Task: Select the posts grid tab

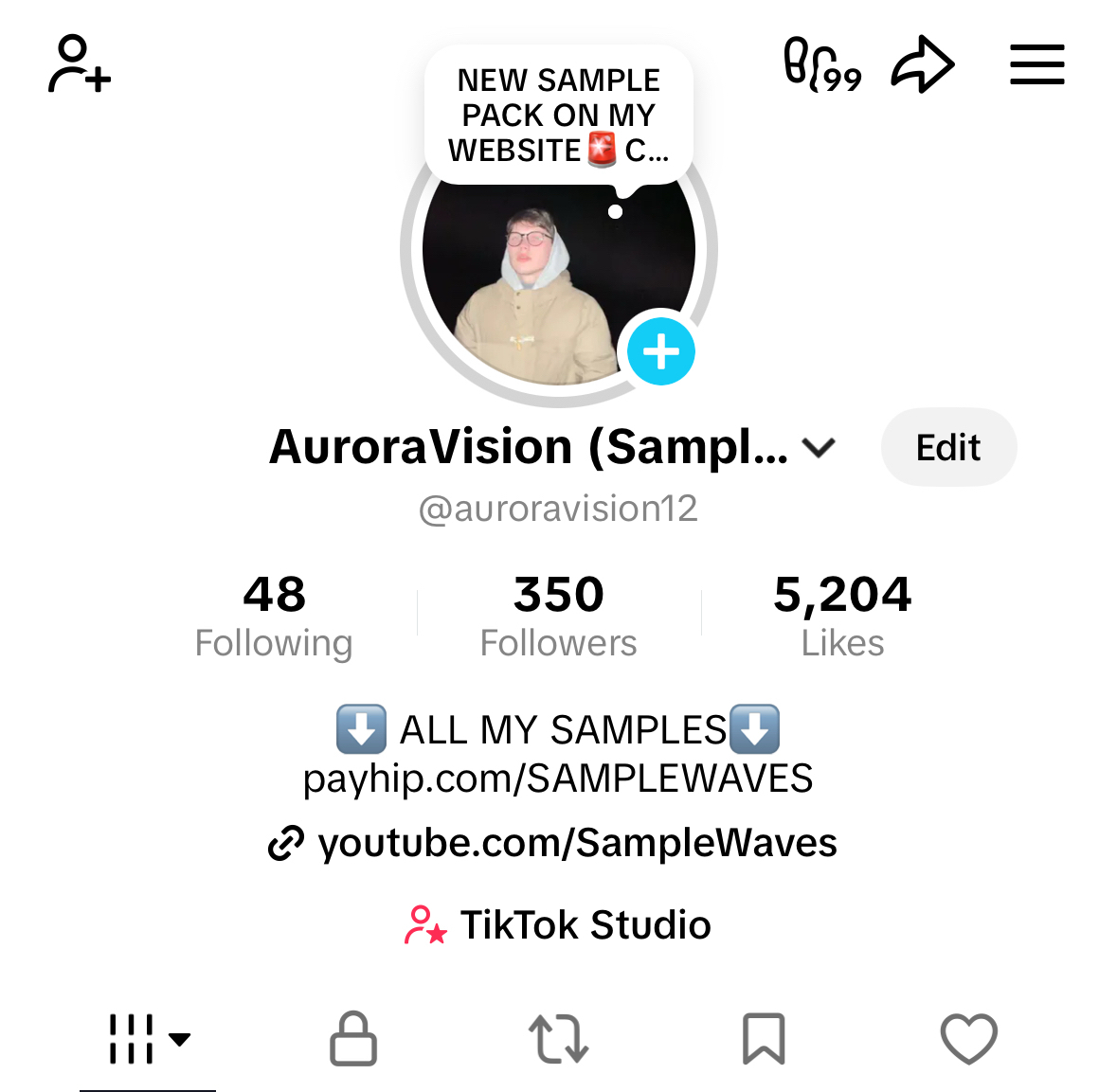Action: 148,1039
